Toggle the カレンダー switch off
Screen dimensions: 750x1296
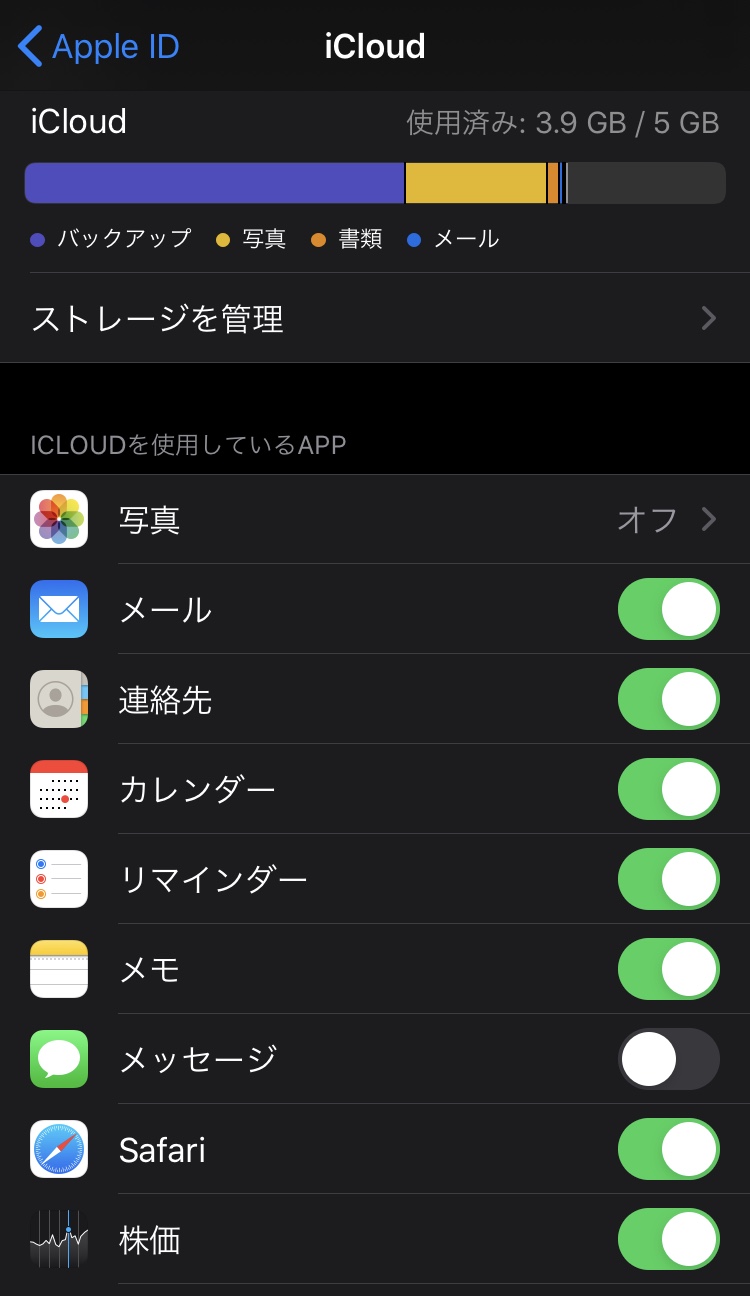click(668, 789)
